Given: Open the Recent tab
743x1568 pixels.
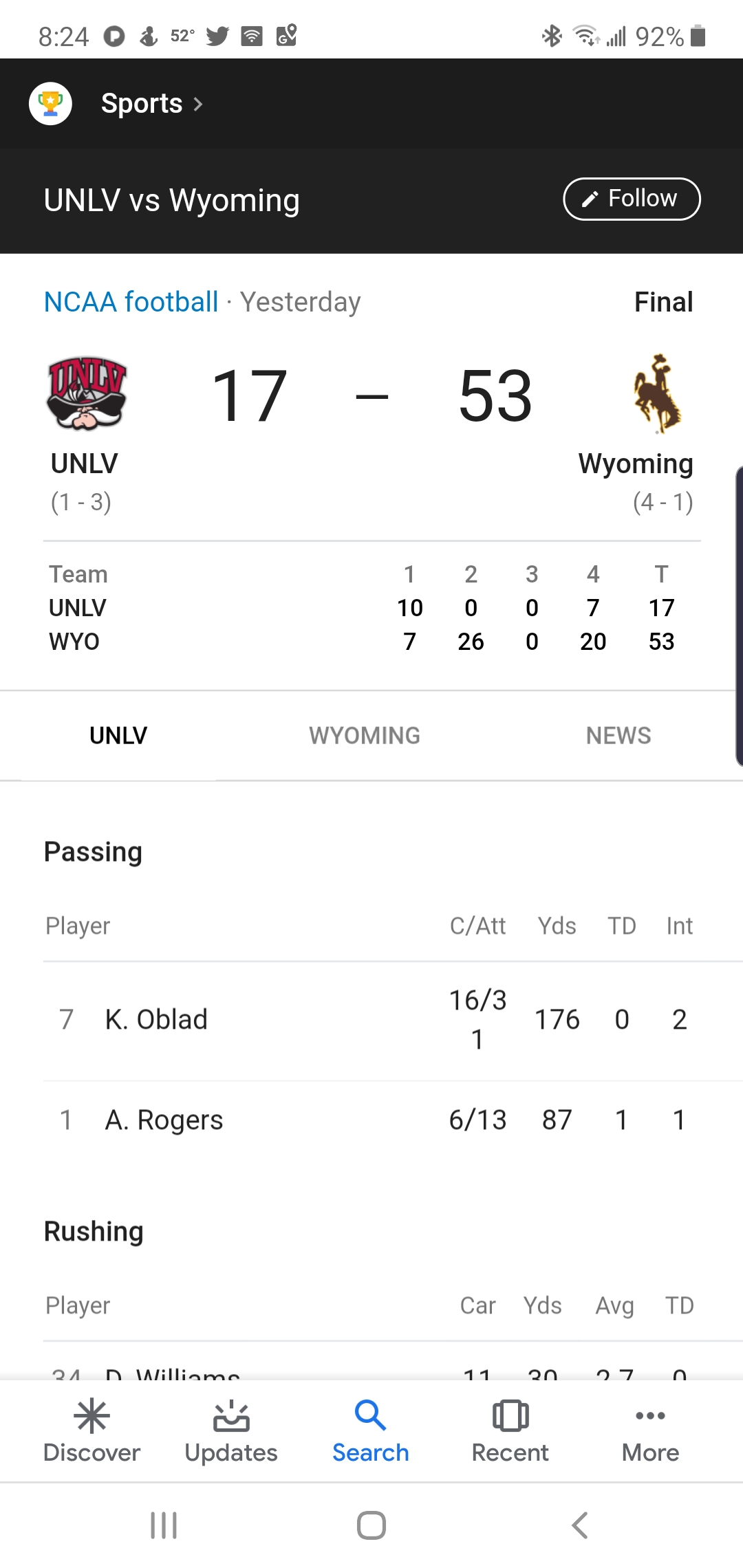Looking at the screenshot, I should pos(510,1432).
